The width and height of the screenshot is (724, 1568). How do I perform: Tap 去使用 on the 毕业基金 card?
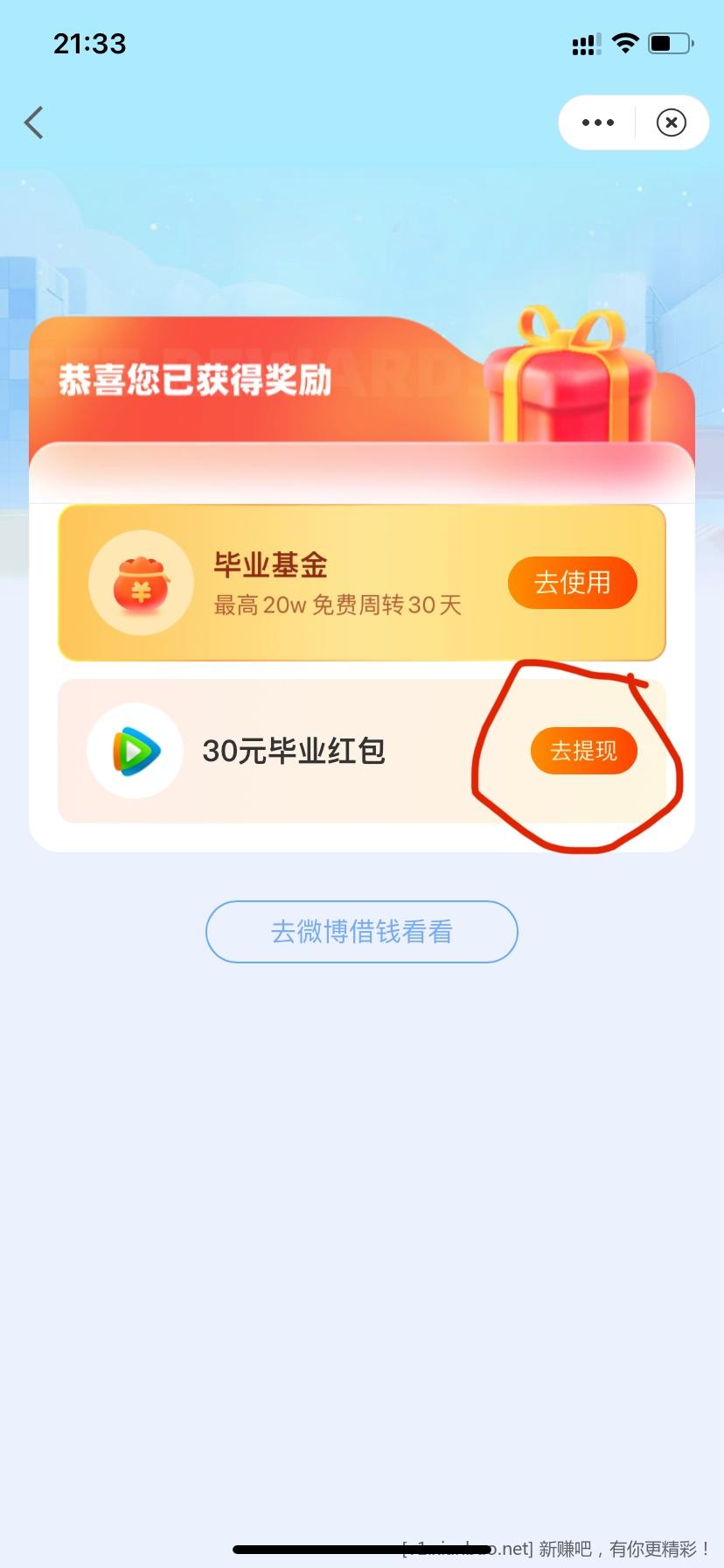pos(573,583)
